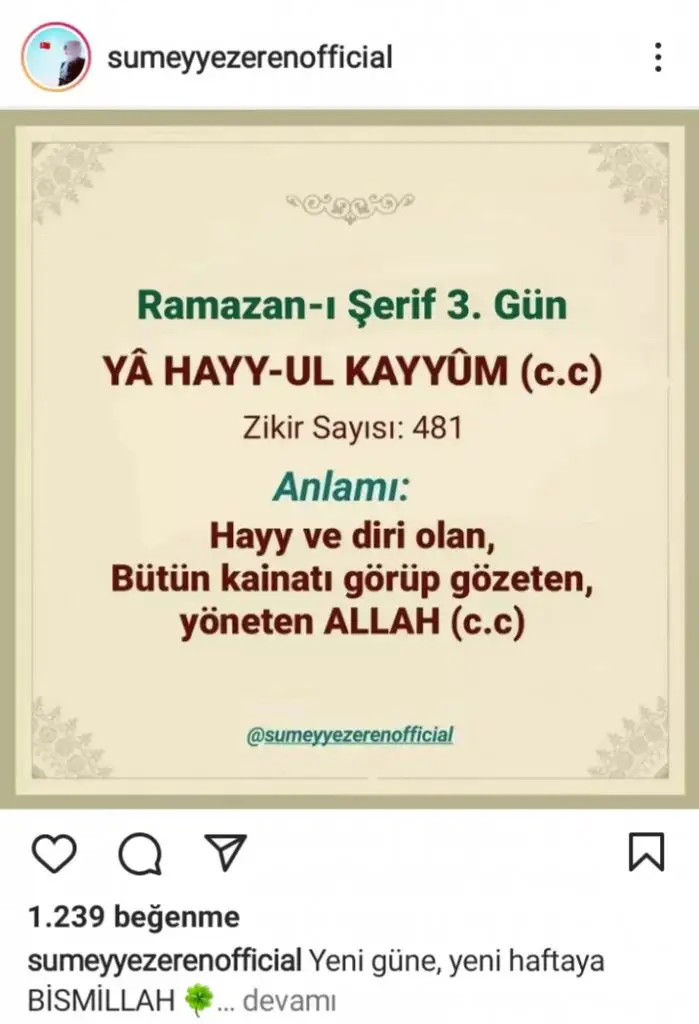
Task: Open sumeyyezerenofficial's profile picture
Action: point(59,55)
